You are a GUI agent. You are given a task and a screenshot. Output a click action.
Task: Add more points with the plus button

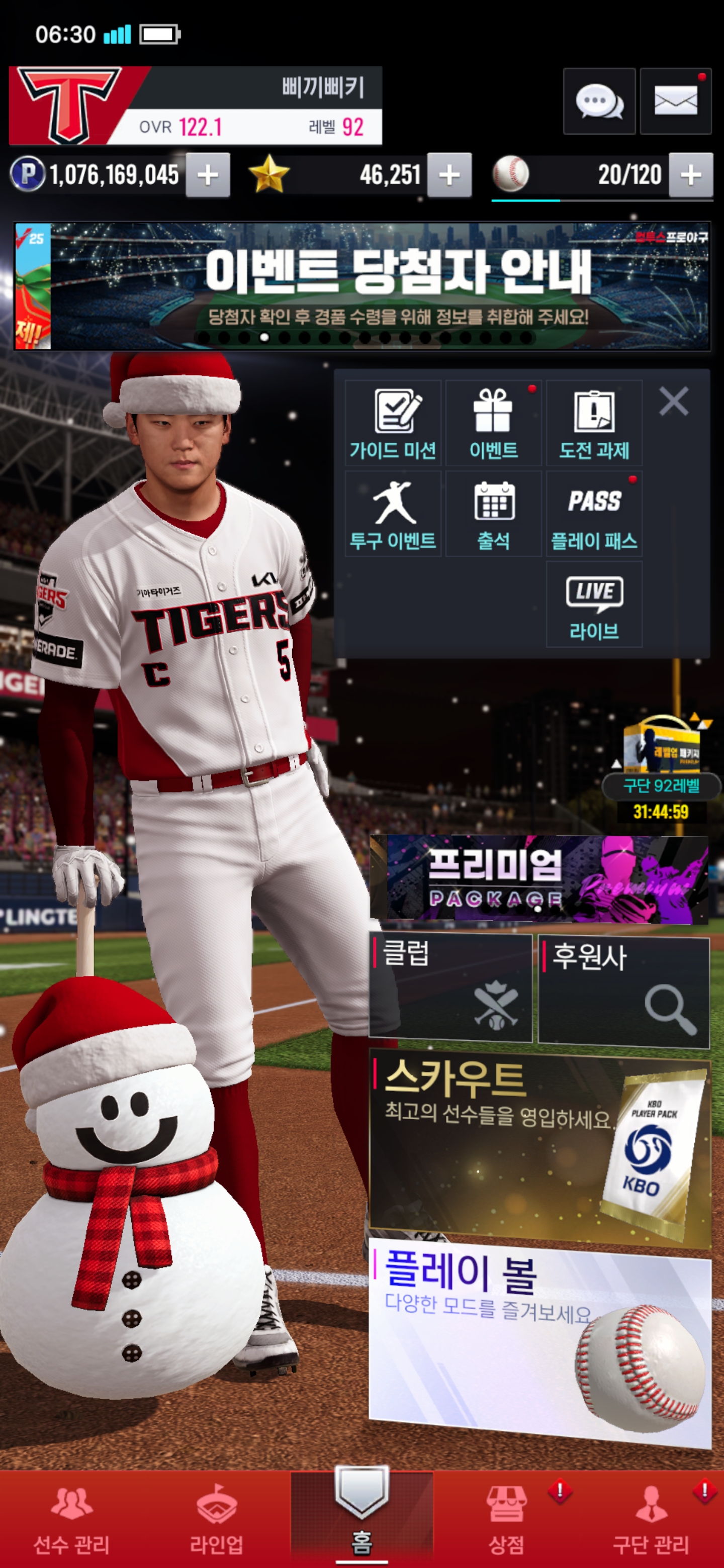click(208, 175)
